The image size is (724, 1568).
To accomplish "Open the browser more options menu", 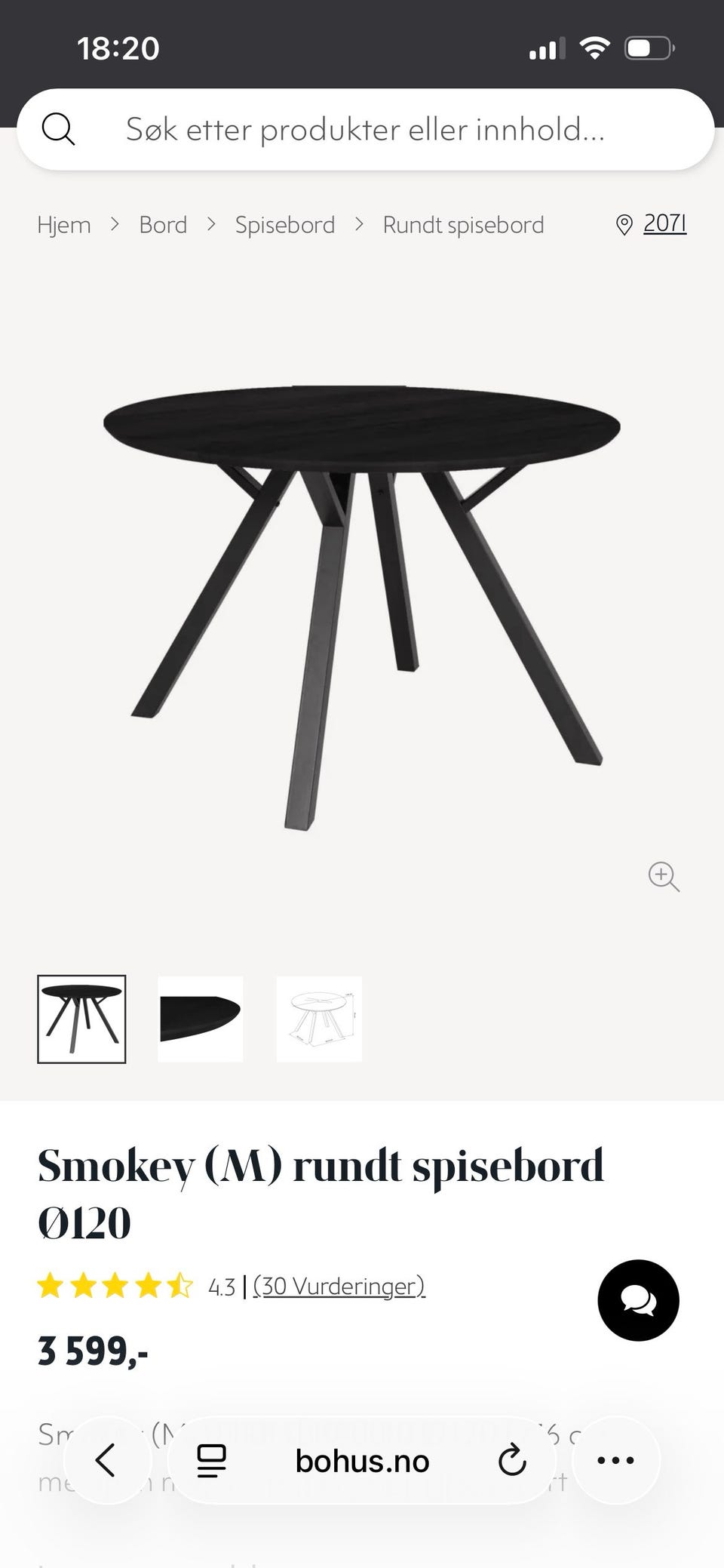I will click(615, 1460).
